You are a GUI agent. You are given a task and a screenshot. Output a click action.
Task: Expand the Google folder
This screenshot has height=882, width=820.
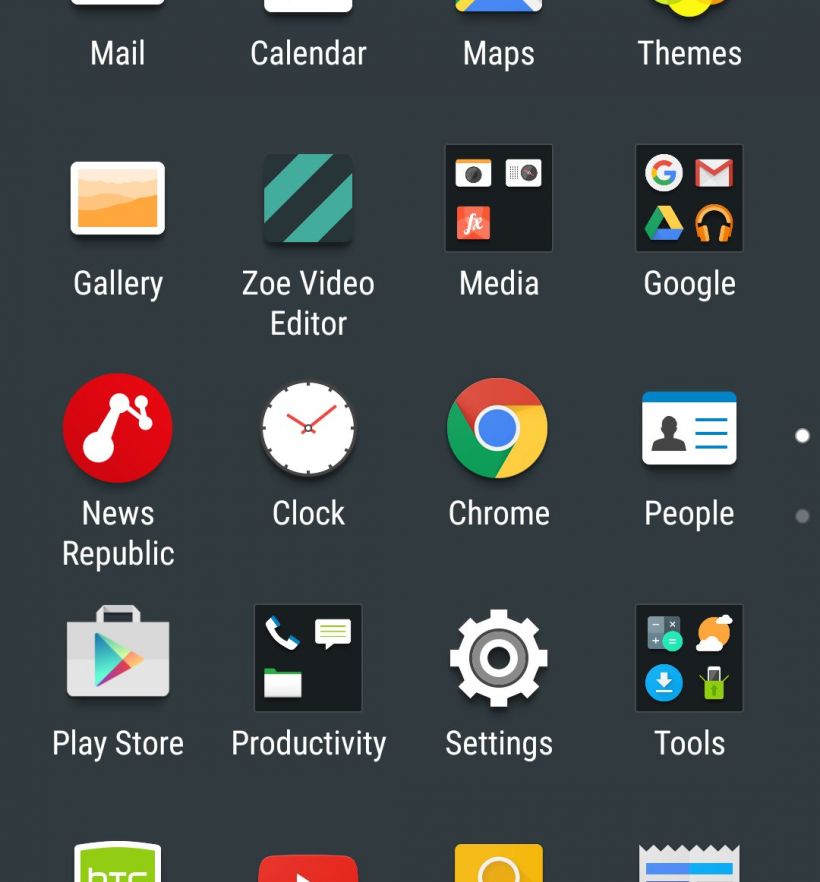(x=689, y=199)
